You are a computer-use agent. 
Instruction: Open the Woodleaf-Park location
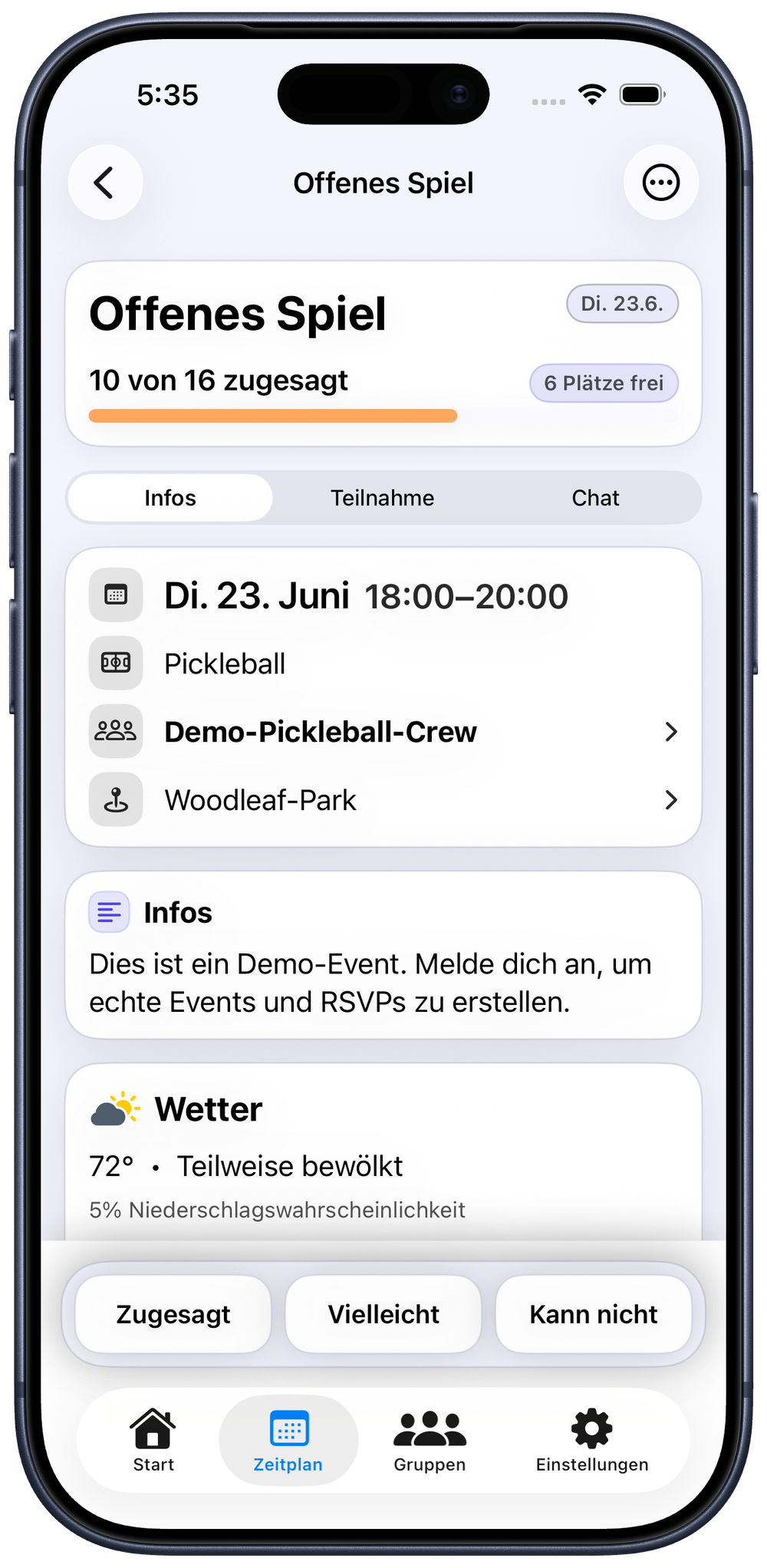pos(383,800)
